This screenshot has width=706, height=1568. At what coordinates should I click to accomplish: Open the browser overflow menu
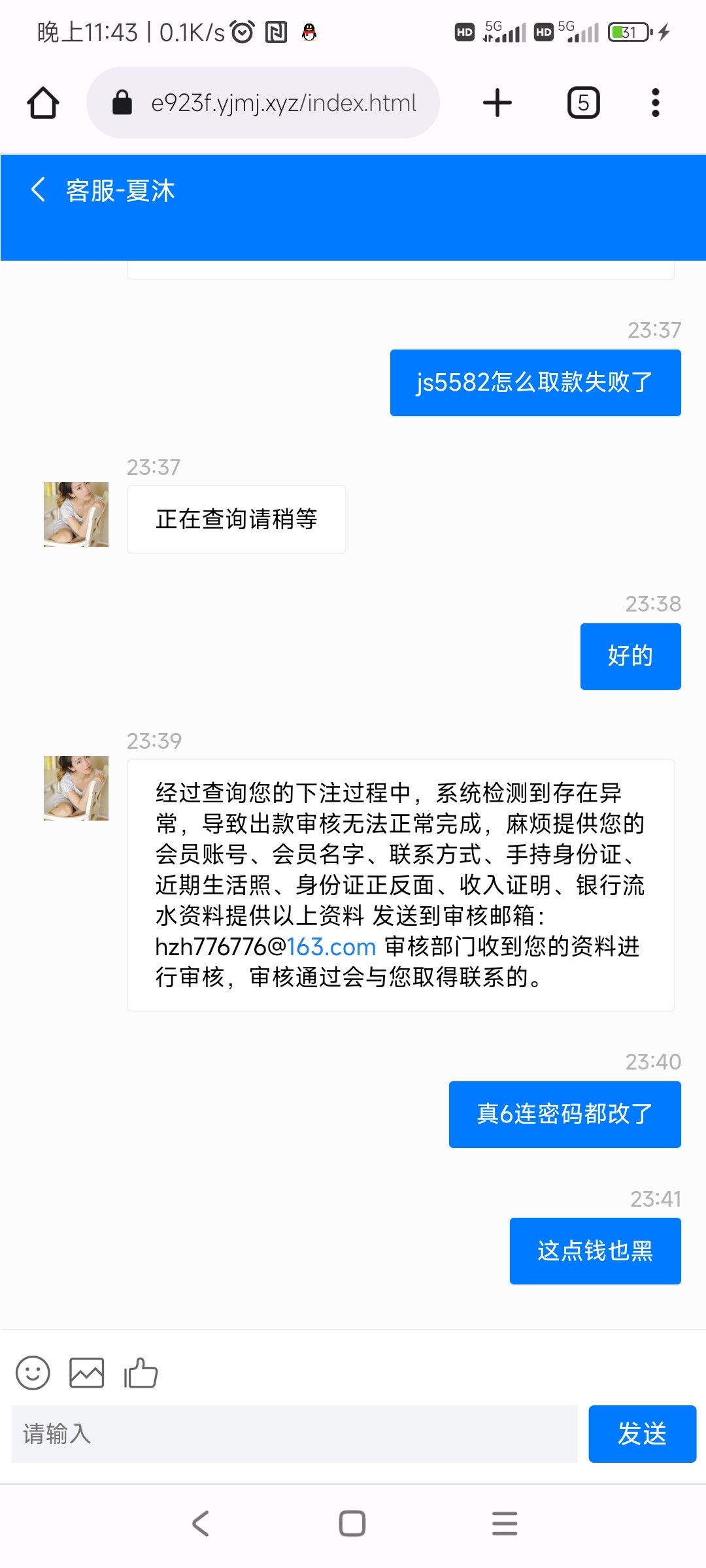tap(655, 103)
